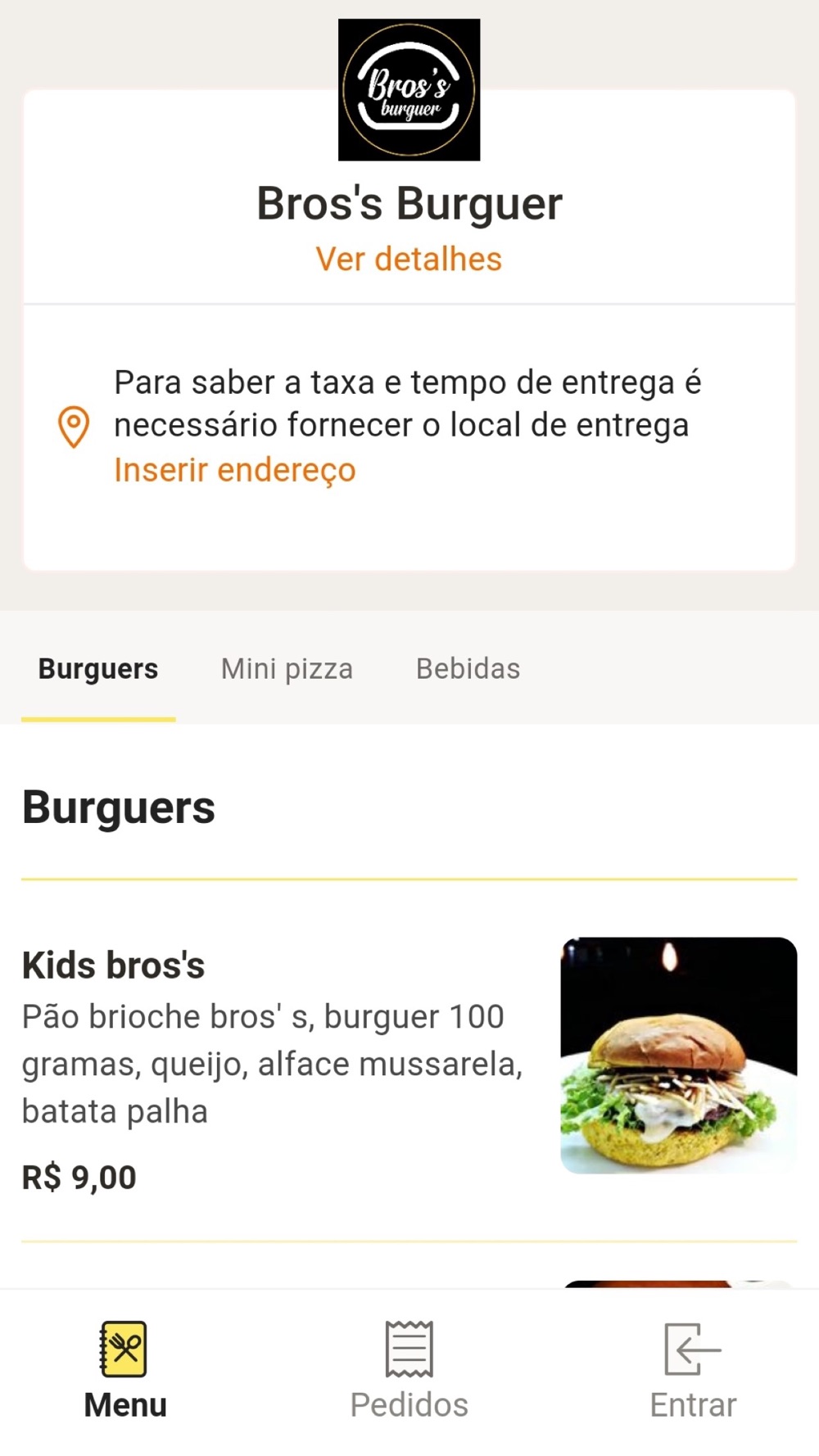Select the Bebidas category tab

[468, 669]
